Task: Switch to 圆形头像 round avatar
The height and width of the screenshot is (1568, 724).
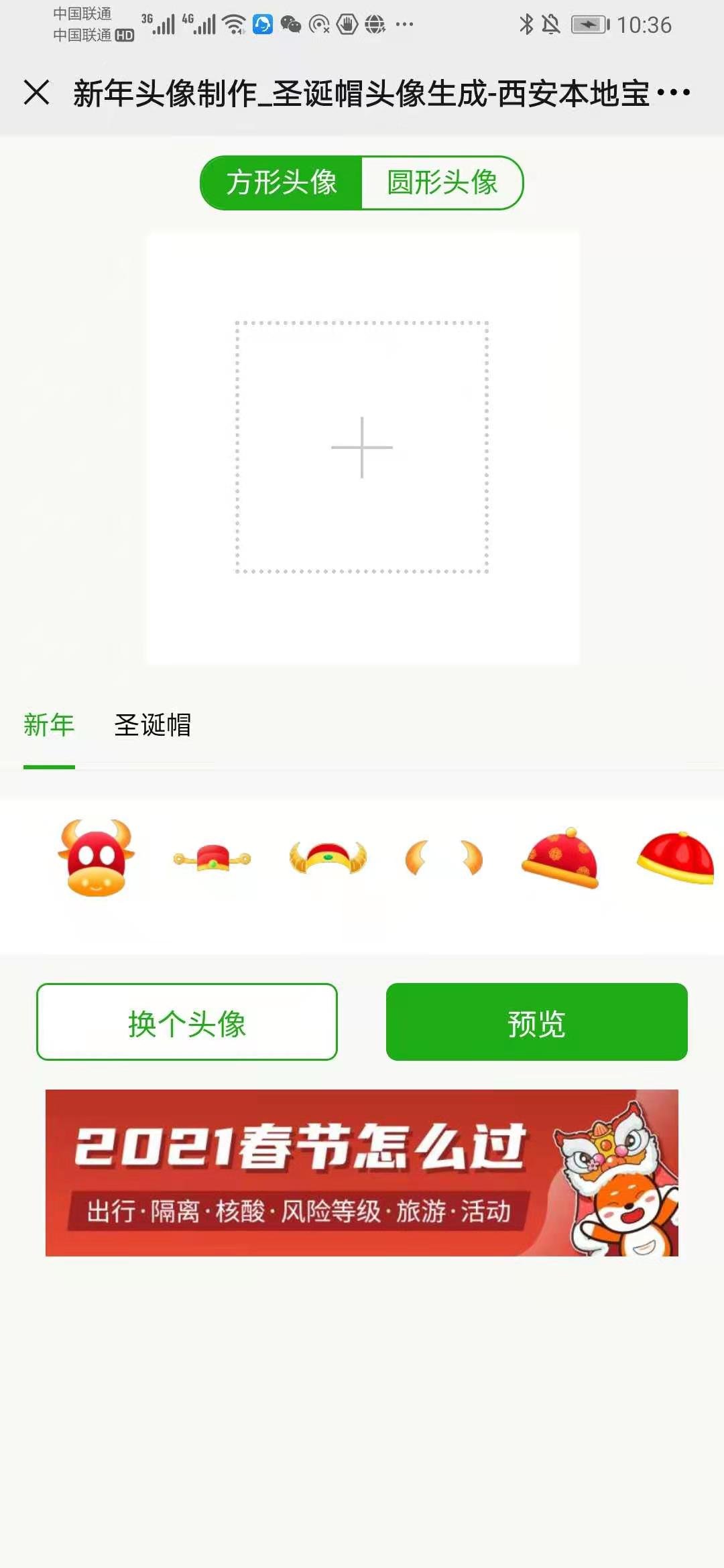Action: click(x=442, y=182)
